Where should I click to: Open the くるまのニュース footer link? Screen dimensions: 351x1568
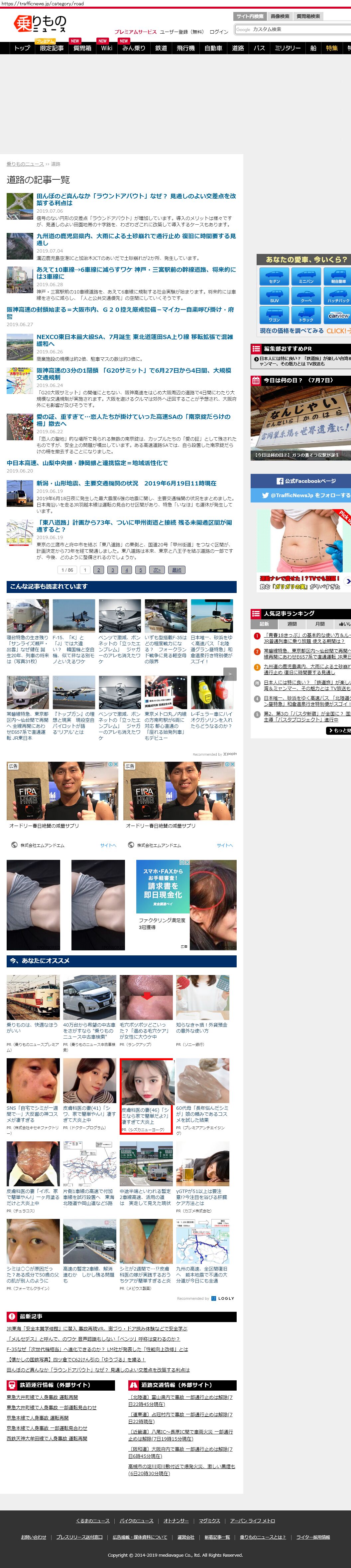click(x=92, y=1520)
